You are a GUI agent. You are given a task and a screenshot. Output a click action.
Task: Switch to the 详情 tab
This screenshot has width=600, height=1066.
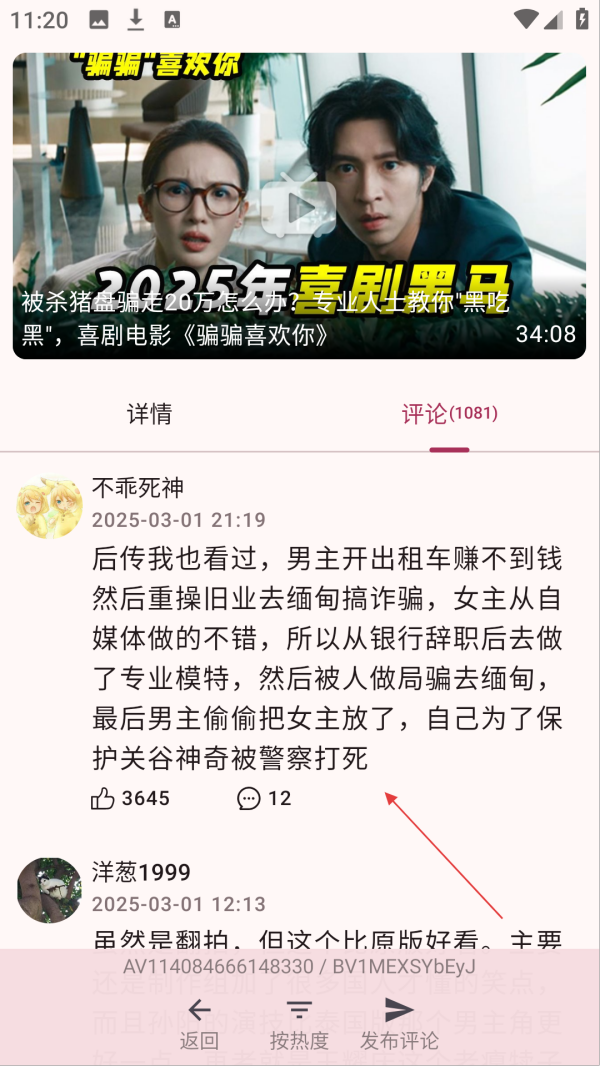click(149, 414)
